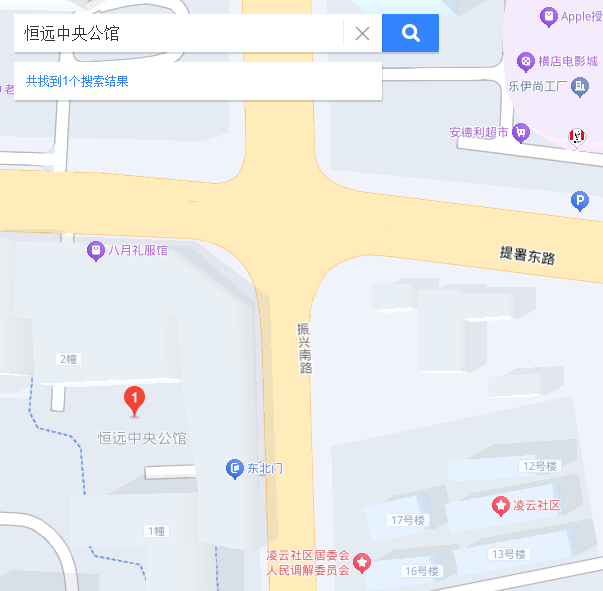Select the blue P parking marker
The image size is (603, 591).
579,202
